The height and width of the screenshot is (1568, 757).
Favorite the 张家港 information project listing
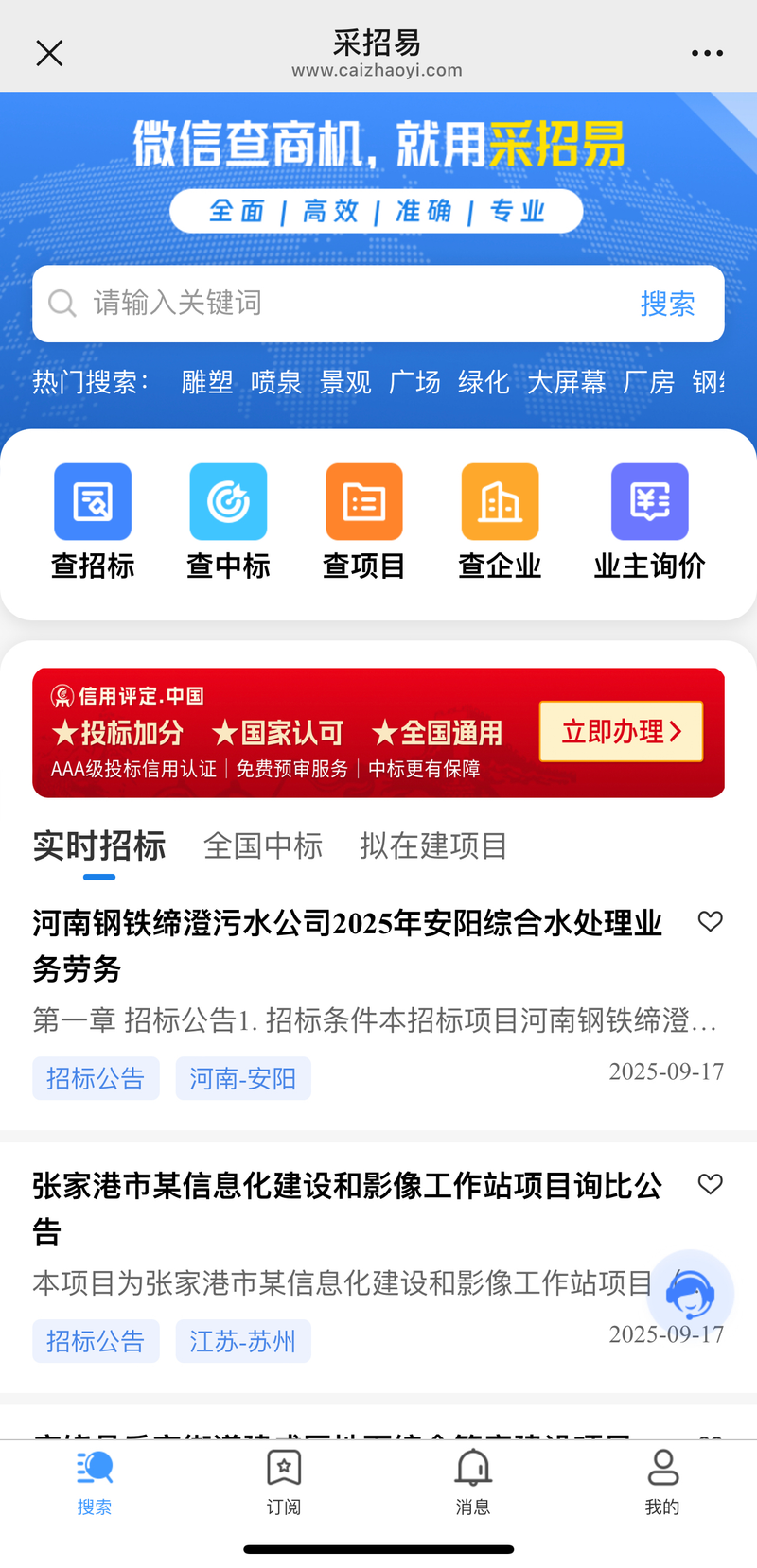[x=710, y=1185]
